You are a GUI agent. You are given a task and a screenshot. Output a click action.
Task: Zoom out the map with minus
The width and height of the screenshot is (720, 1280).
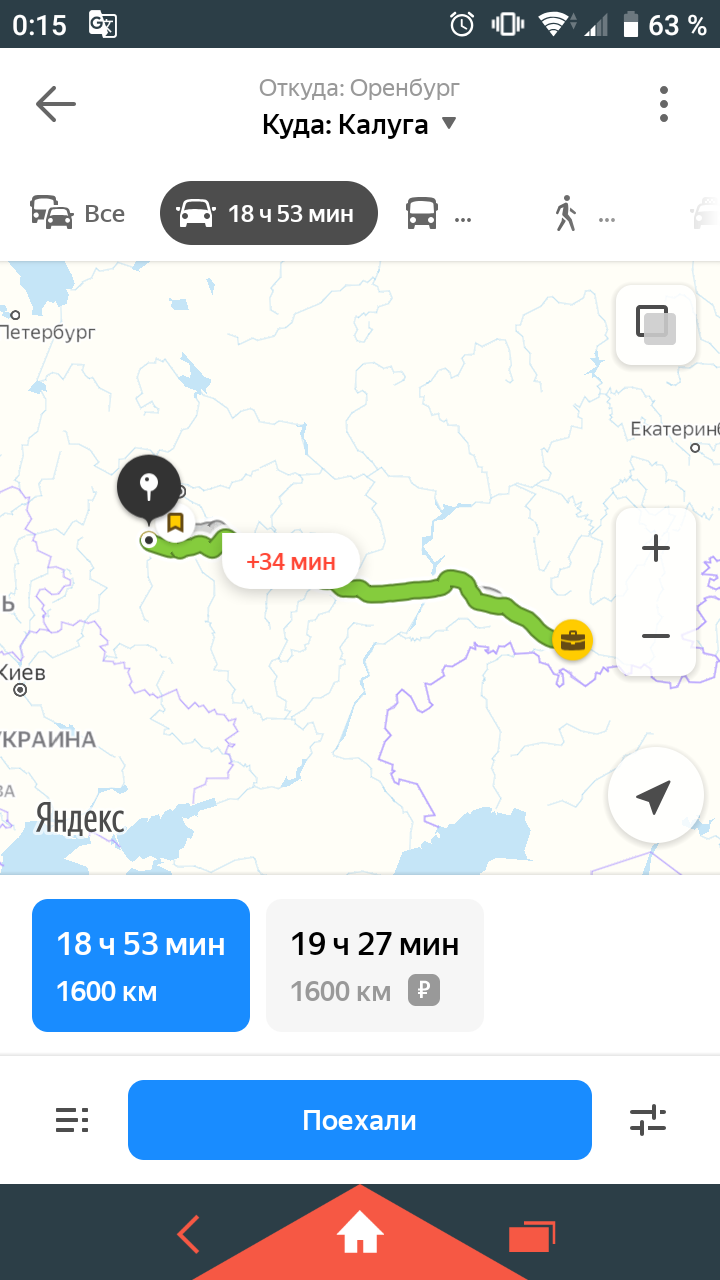pyautogui.click(x=656, y=635)
